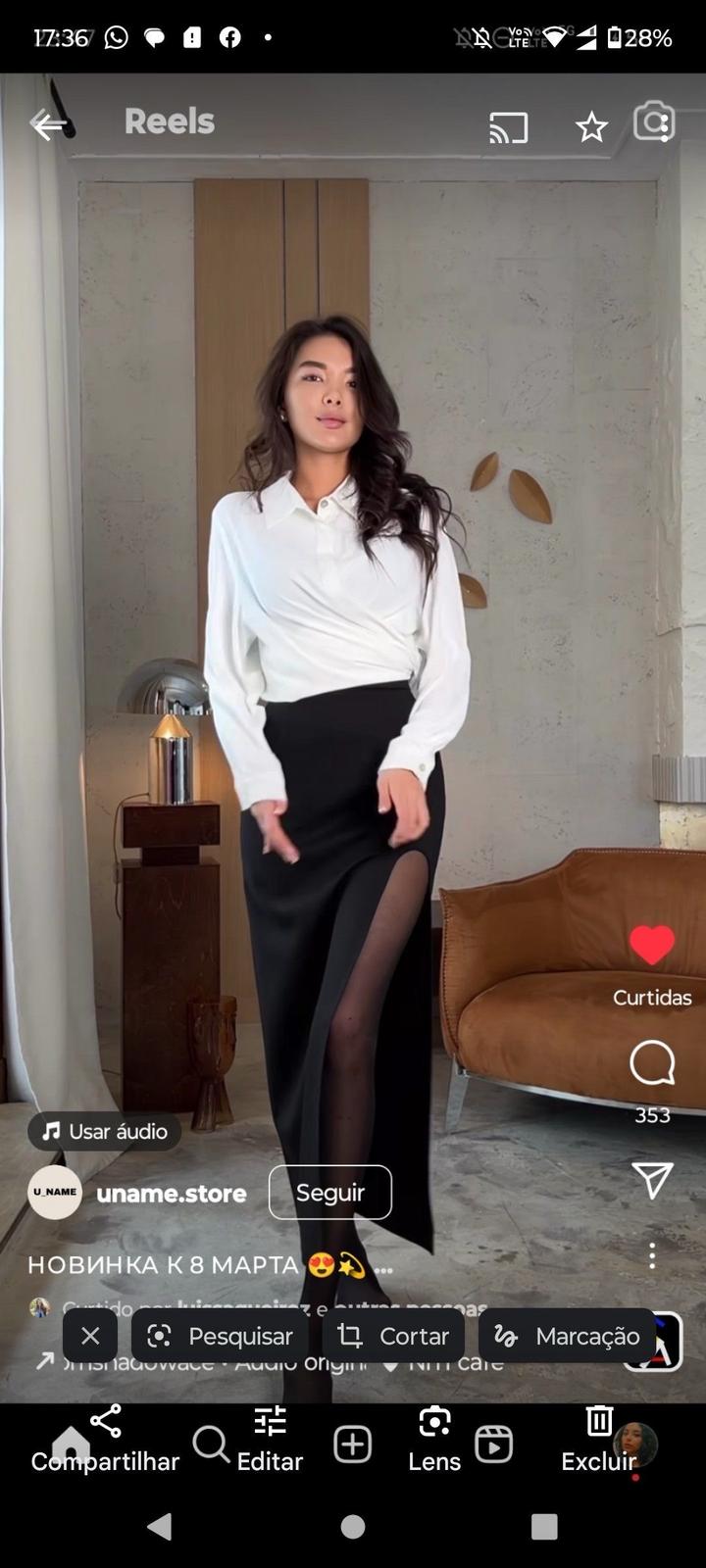Cast this image to another device
The image size is (706, 1568).
(508, 127)
